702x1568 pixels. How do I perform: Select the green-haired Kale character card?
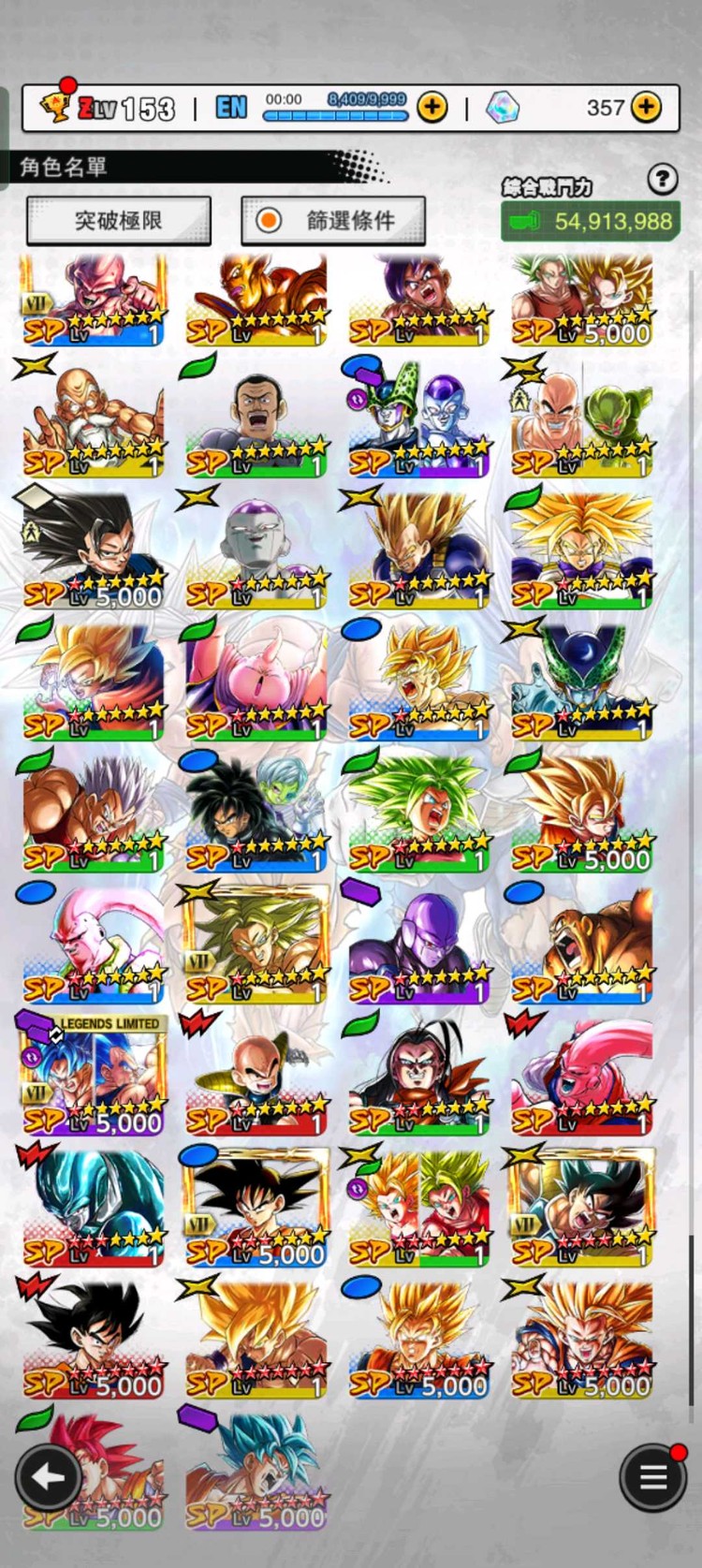pyautogui.click(x=419, y=811)
